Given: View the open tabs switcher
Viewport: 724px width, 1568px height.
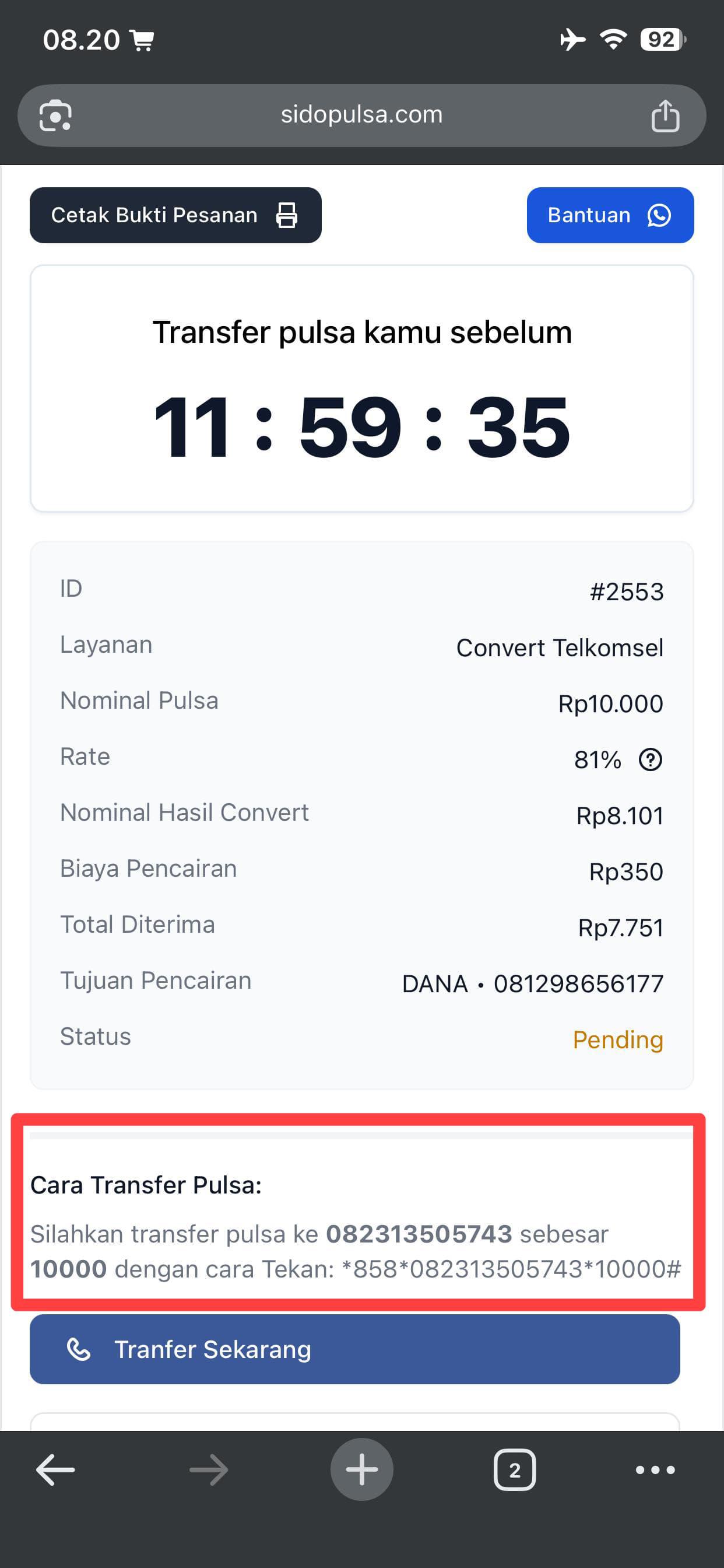Looking at the screenshot, I should click(x=515, y=1469).
